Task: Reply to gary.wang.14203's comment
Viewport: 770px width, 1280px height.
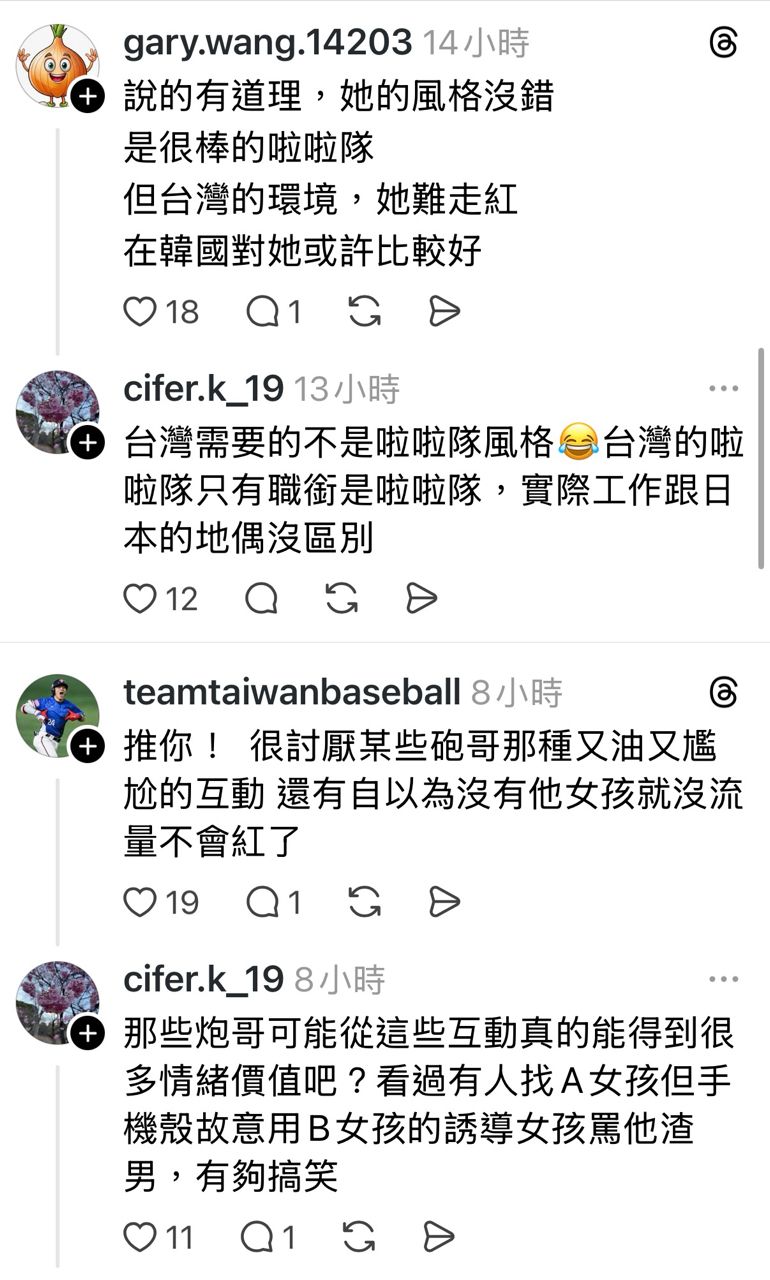Action: pos(264,312)
